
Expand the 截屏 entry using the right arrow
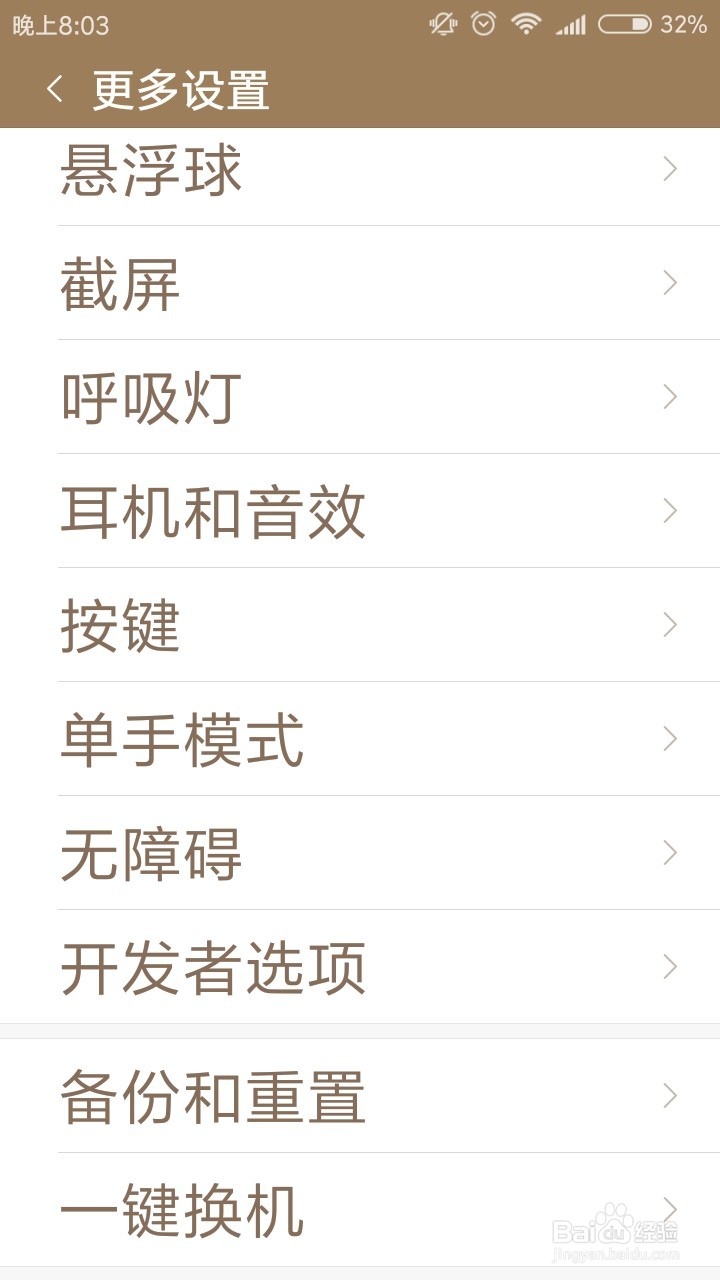[668, 283]
